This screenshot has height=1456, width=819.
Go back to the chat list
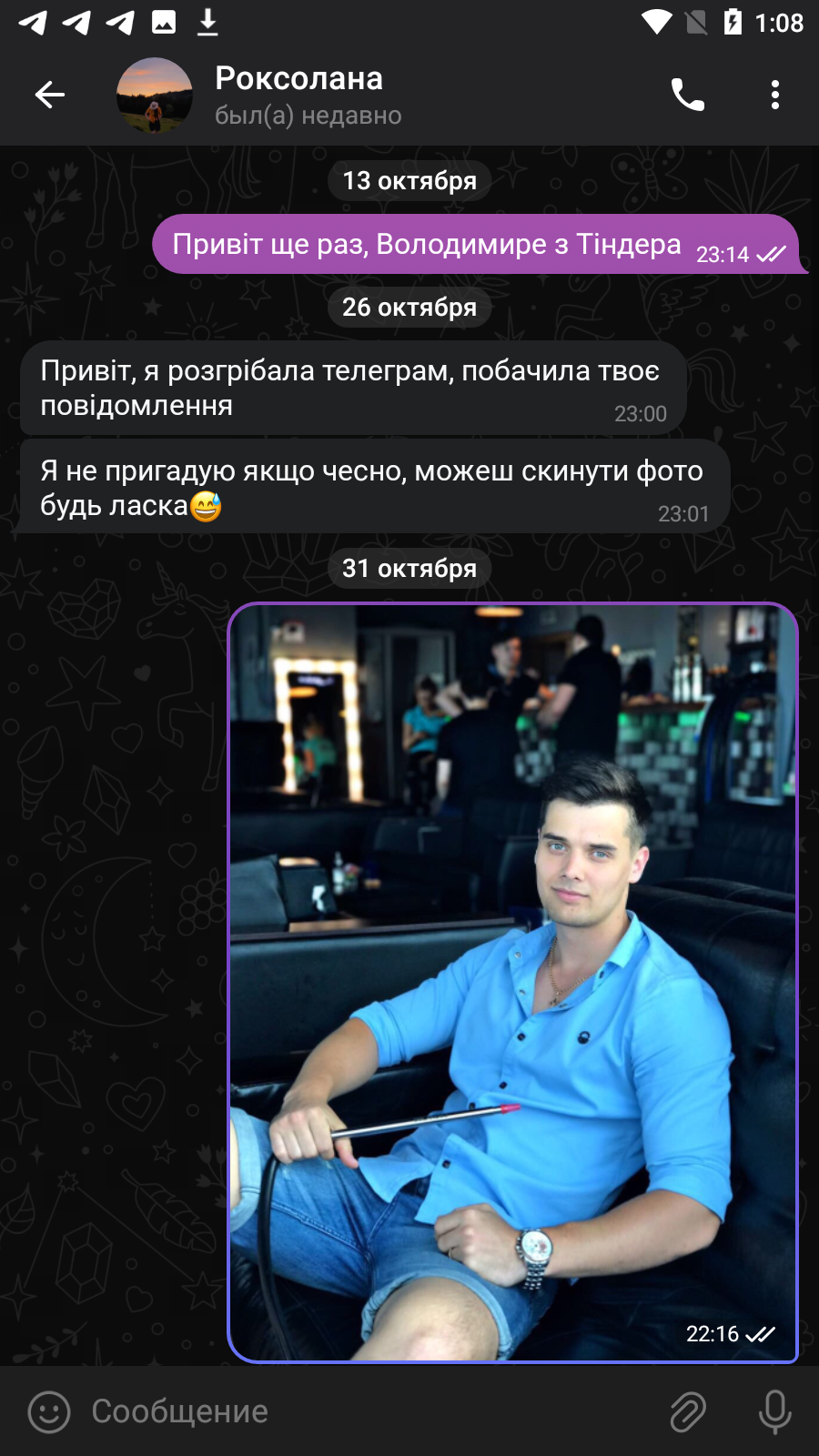pos(50,95)
